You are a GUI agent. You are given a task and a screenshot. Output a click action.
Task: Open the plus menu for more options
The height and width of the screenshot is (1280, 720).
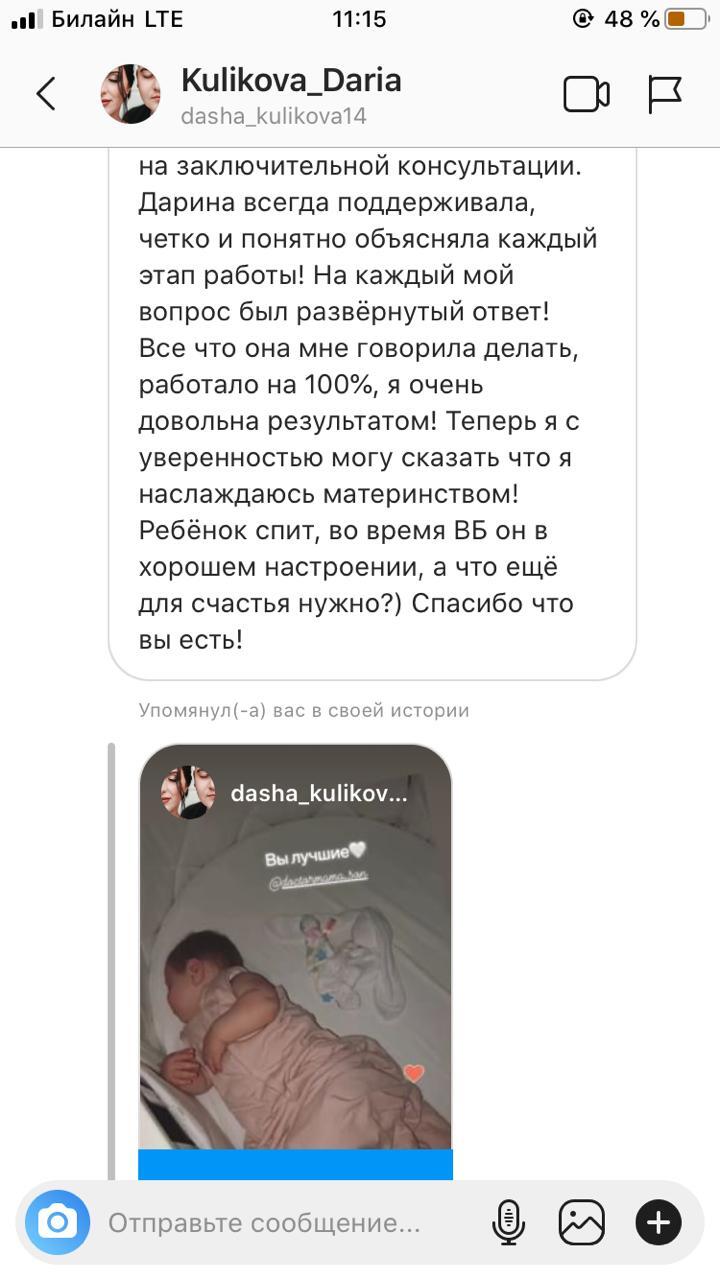click(x=658, y=1222)
